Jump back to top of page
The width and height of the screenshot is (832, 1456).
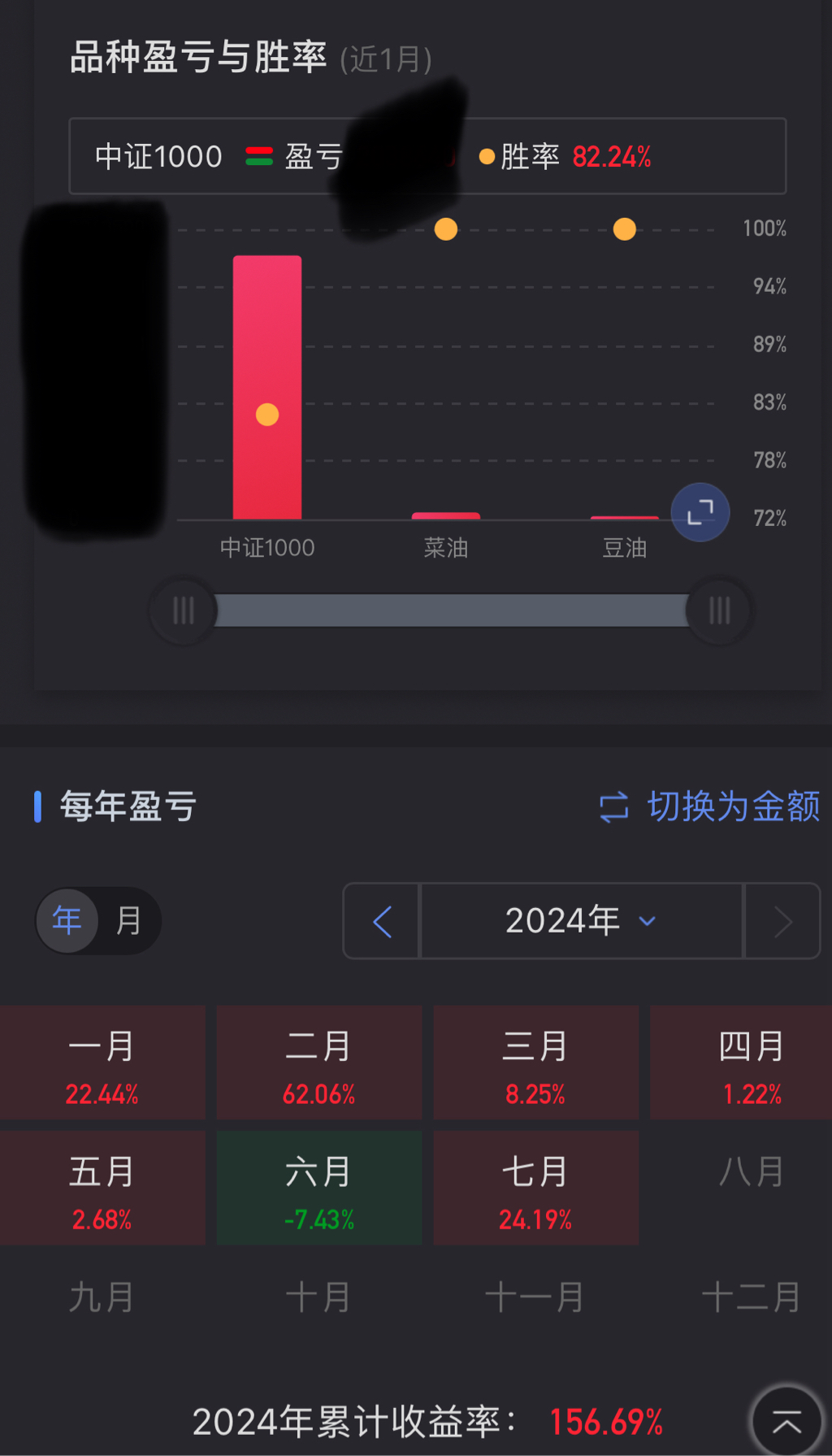786,1422
